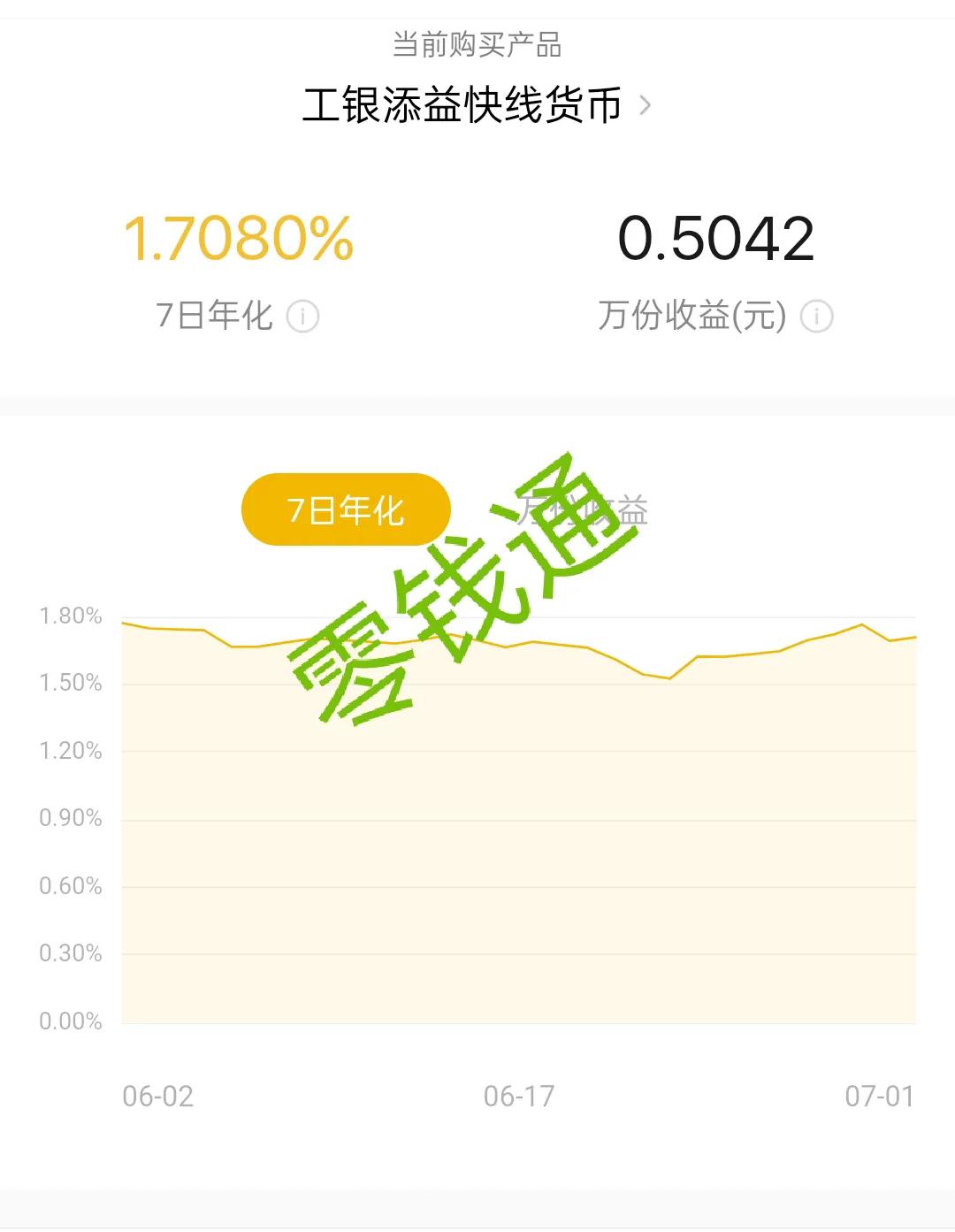The image size is (955, 1232).
Task: Enable the 7日年化 highlighted option
Action: 345,509
